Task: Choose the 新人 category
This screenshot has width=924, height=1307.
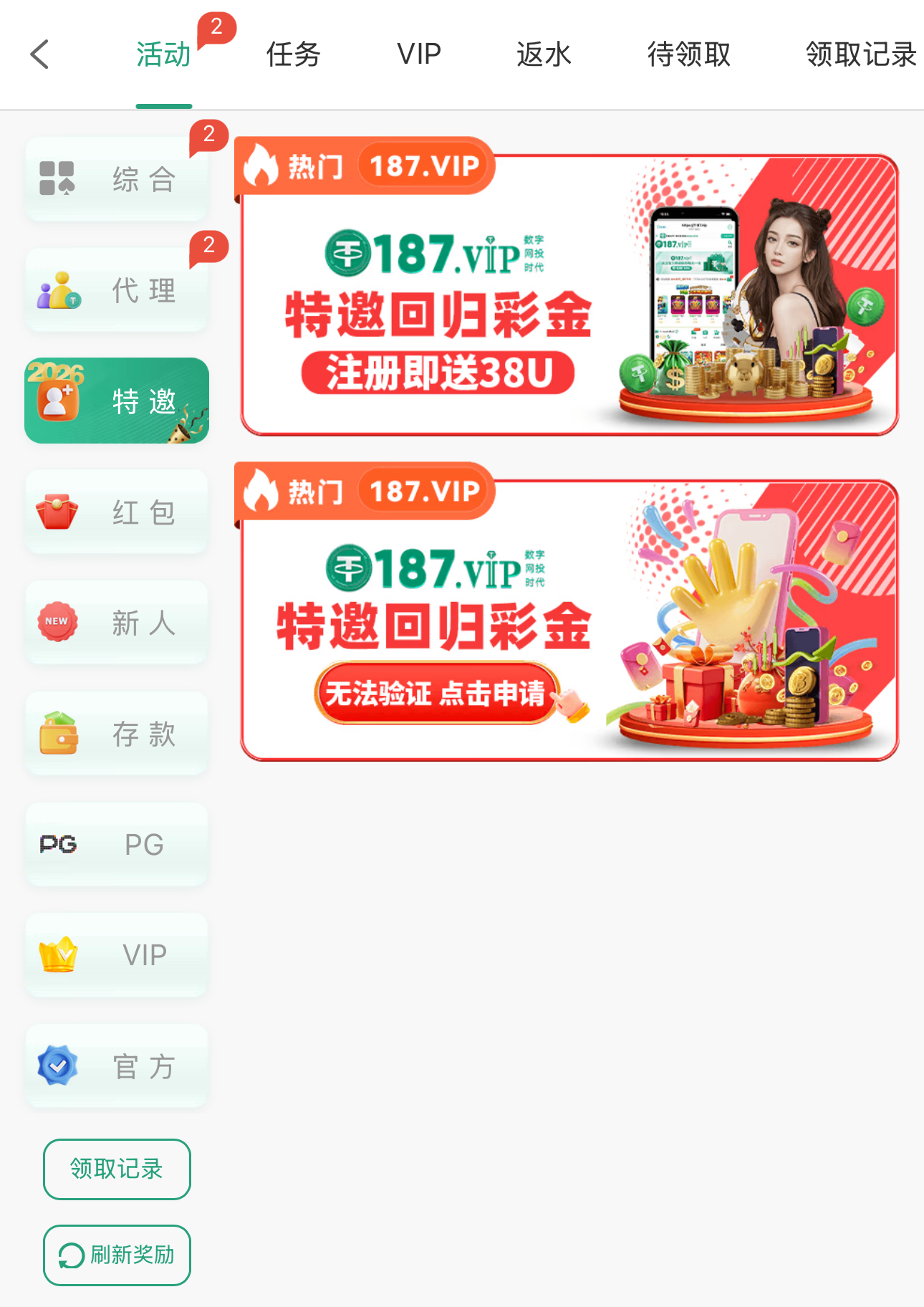Action: pos(117,623)
